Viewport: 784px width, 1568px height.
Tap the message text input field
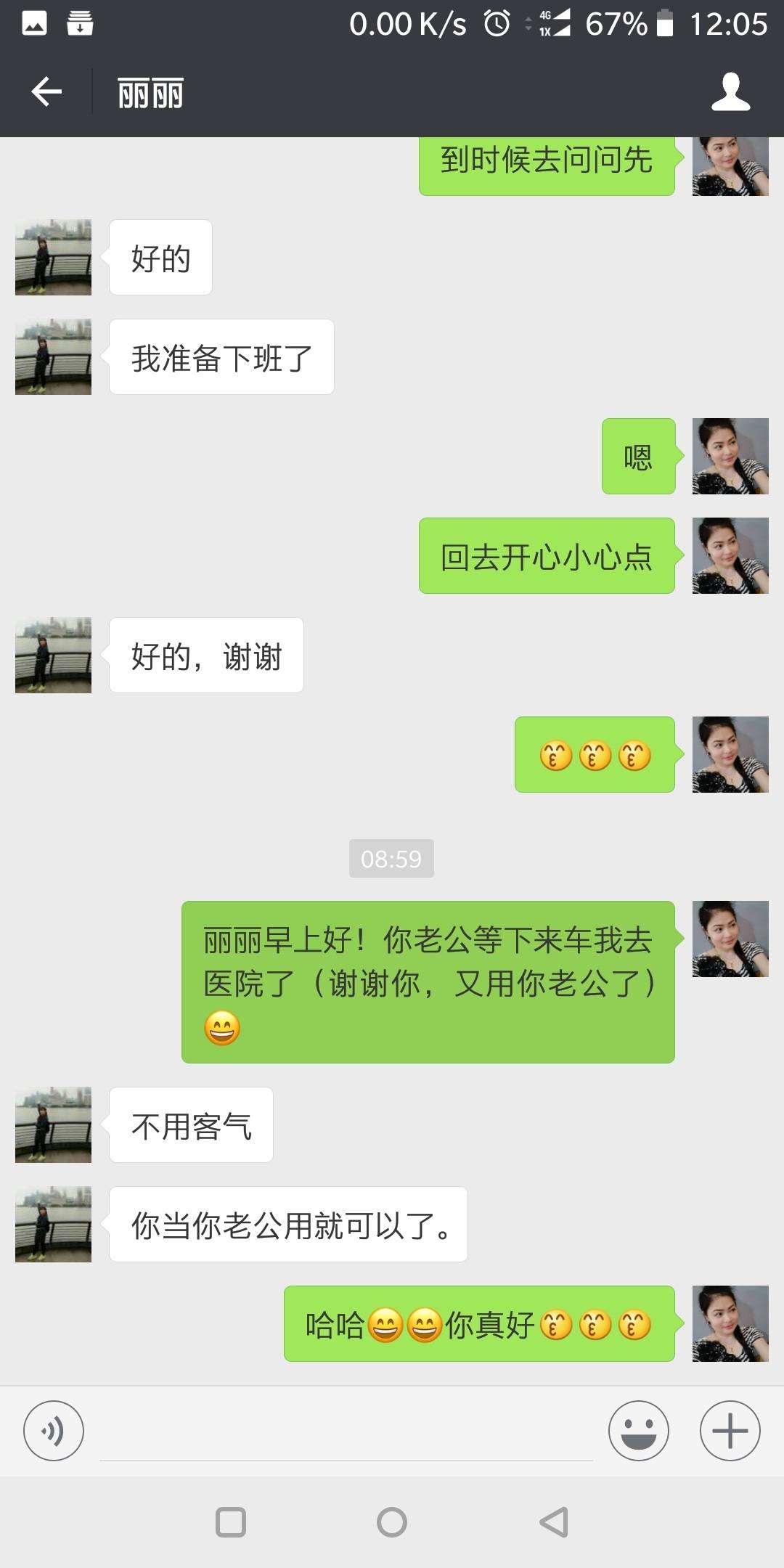341,1431
